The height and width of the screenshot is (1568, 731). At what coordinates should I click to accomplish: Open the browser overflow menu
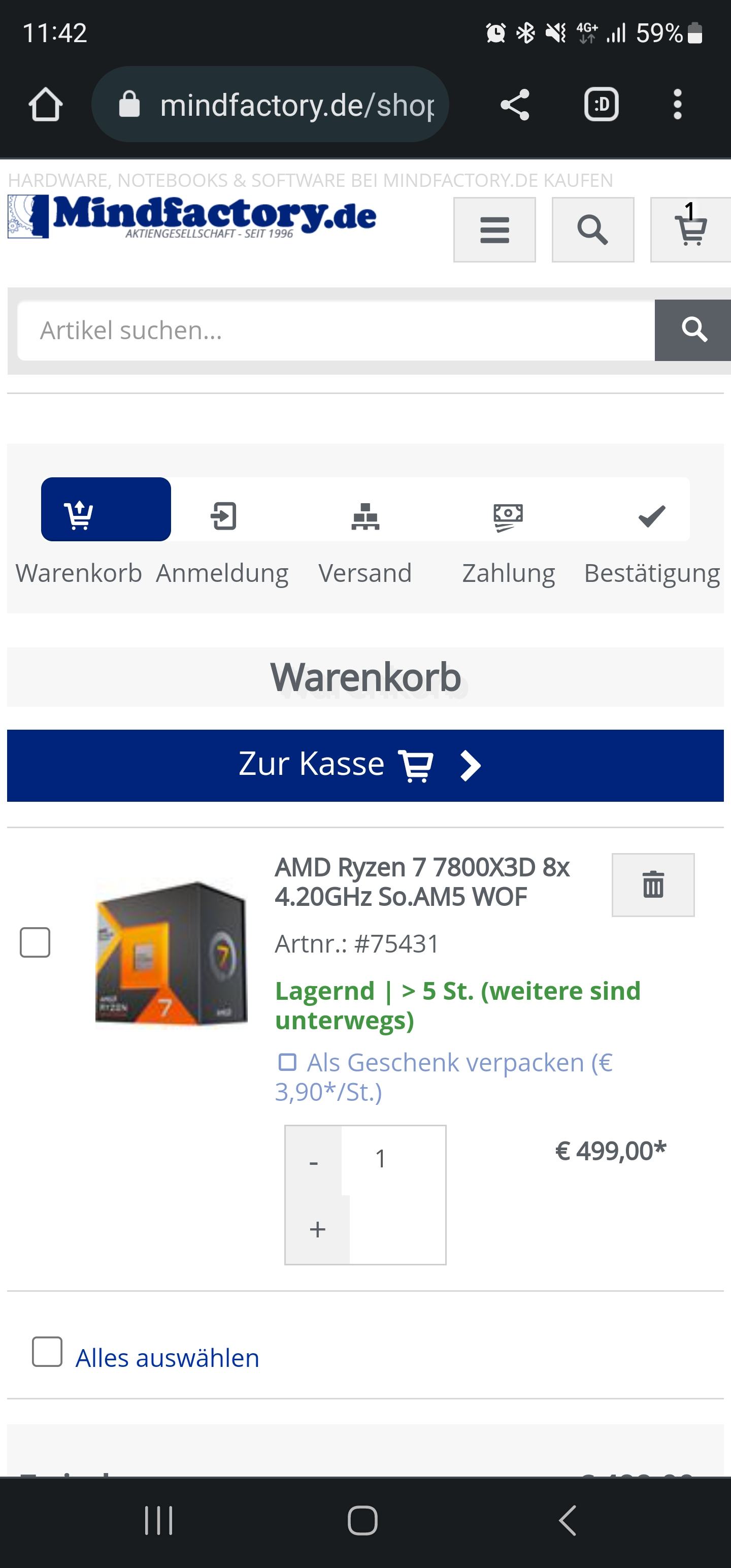click(x=677, y=105)
